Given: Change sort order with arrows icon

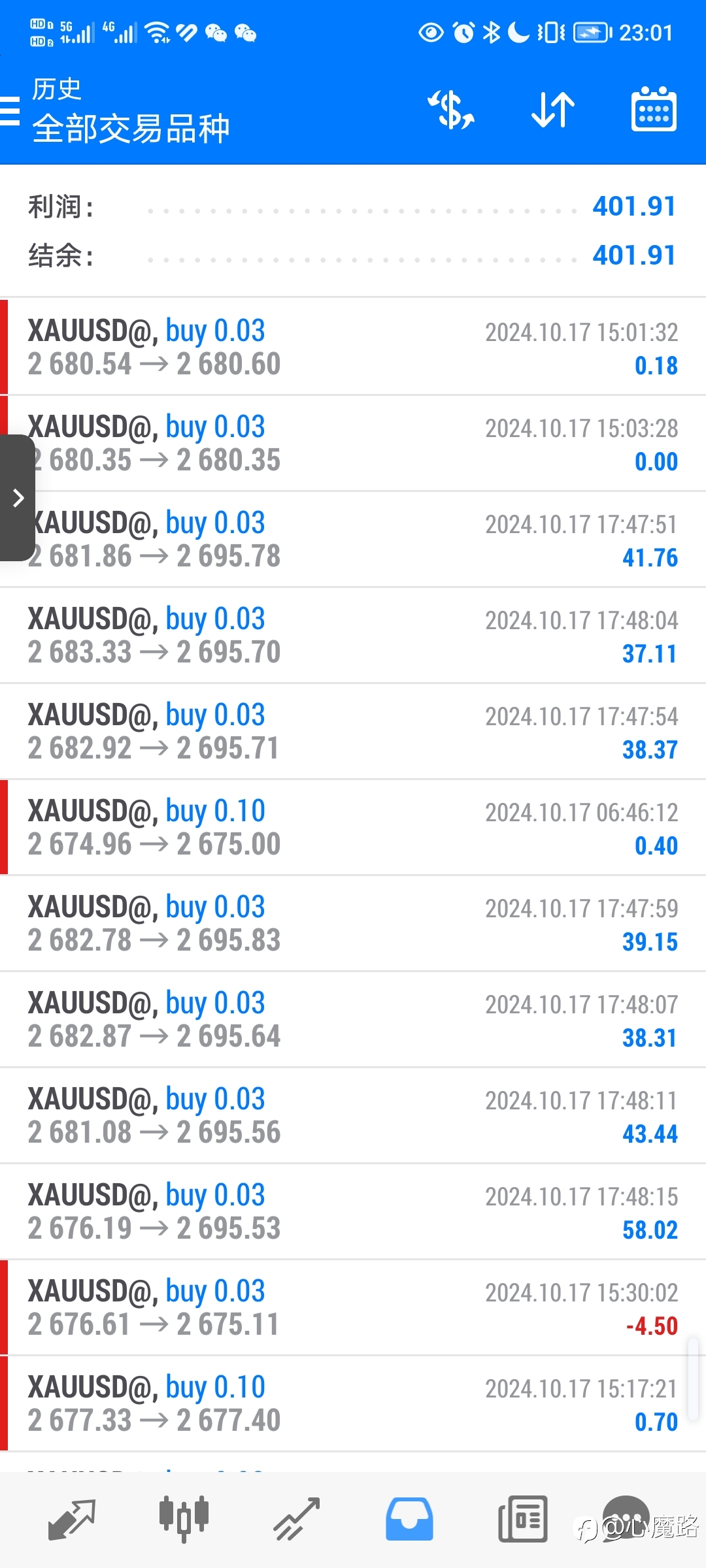Looking at the screenshot, I should 553,109.
